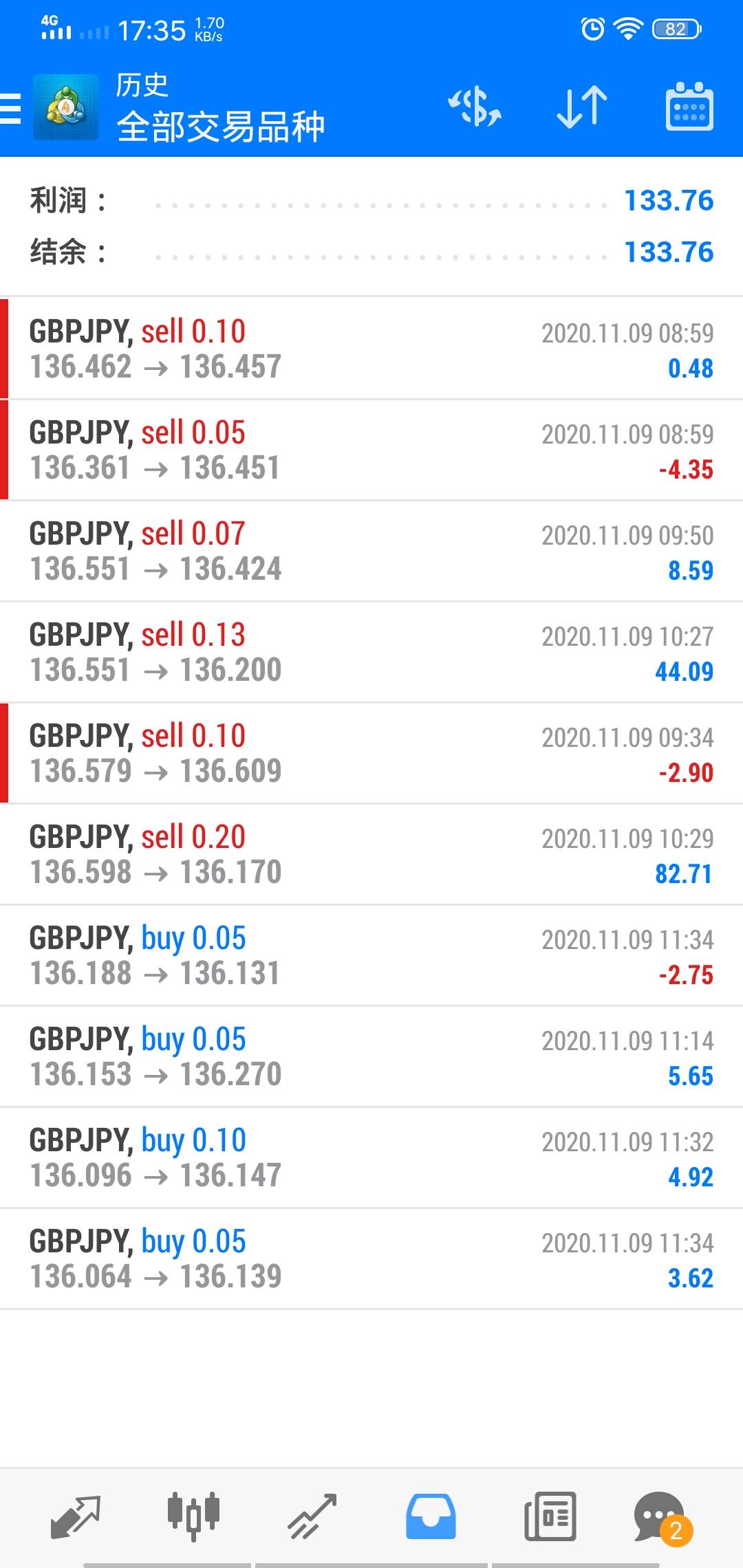Viewport: 743px width, 1568px height.
Task: Expand the sell 0.20 trade with 82.71 profit
Action: (371, 854)
